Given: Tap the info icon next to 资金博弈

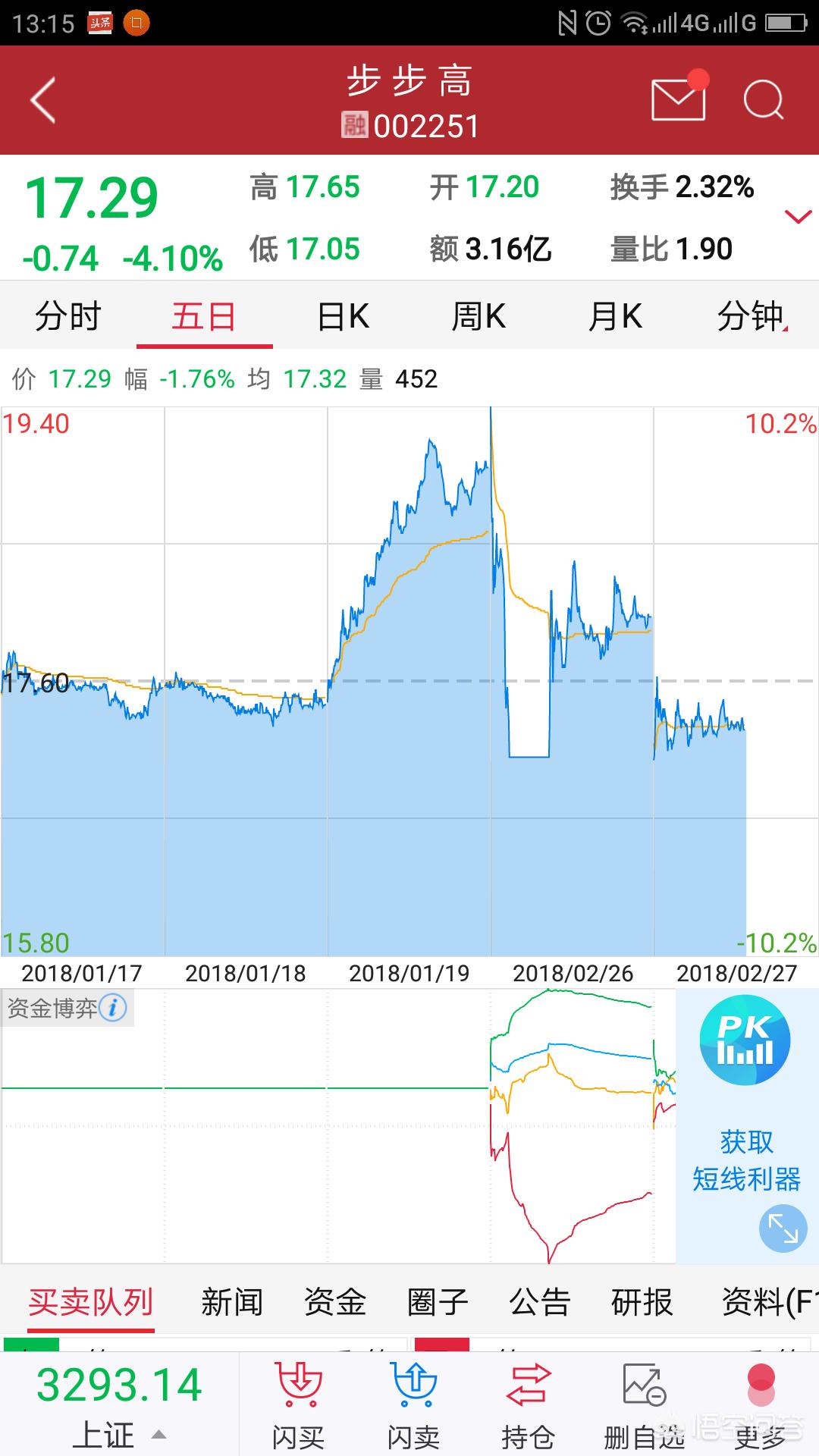Looking at the screenshot, I should pos(113,1008).
